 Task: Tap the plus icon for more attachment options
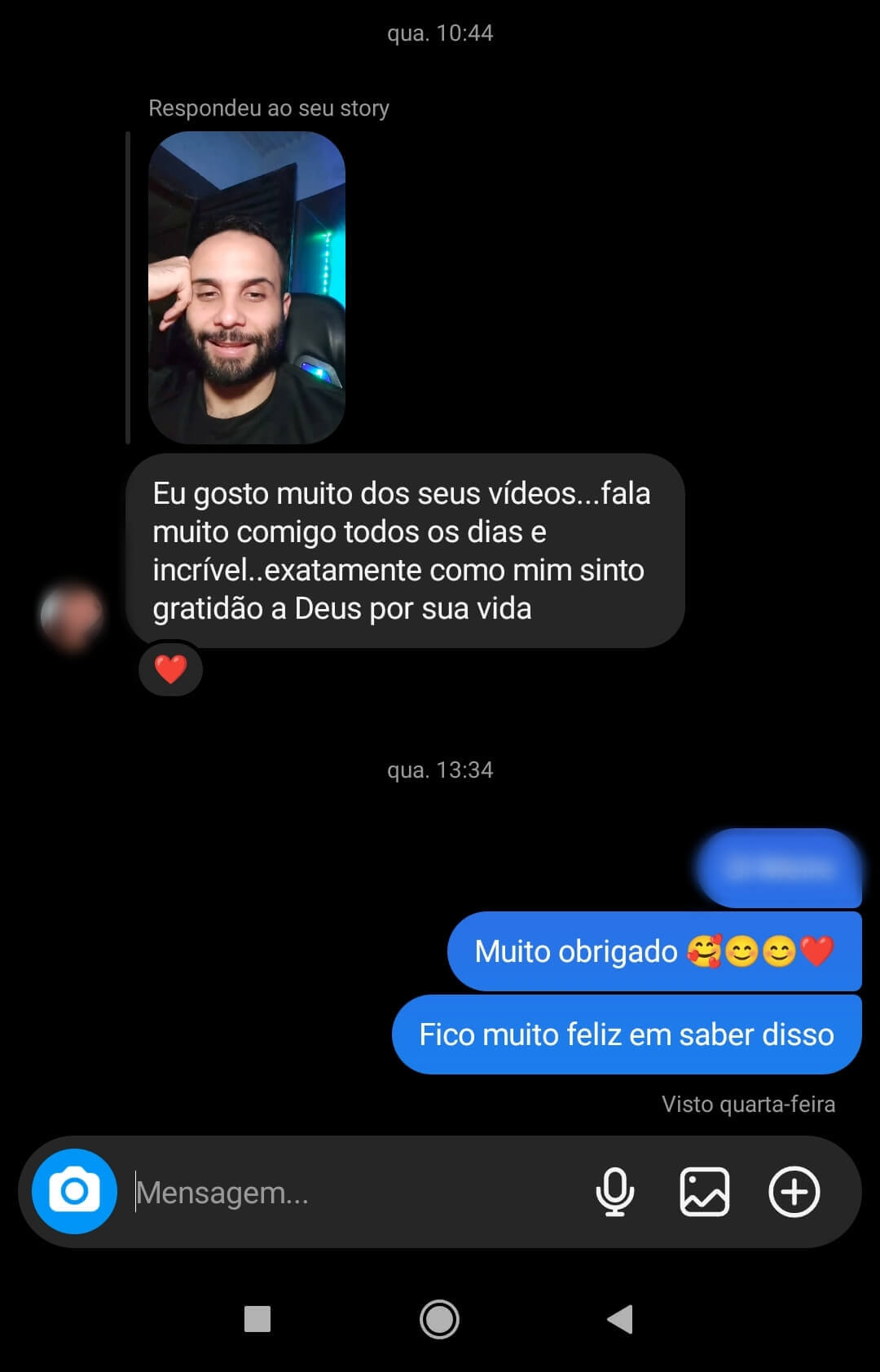tap(794, 1192)
